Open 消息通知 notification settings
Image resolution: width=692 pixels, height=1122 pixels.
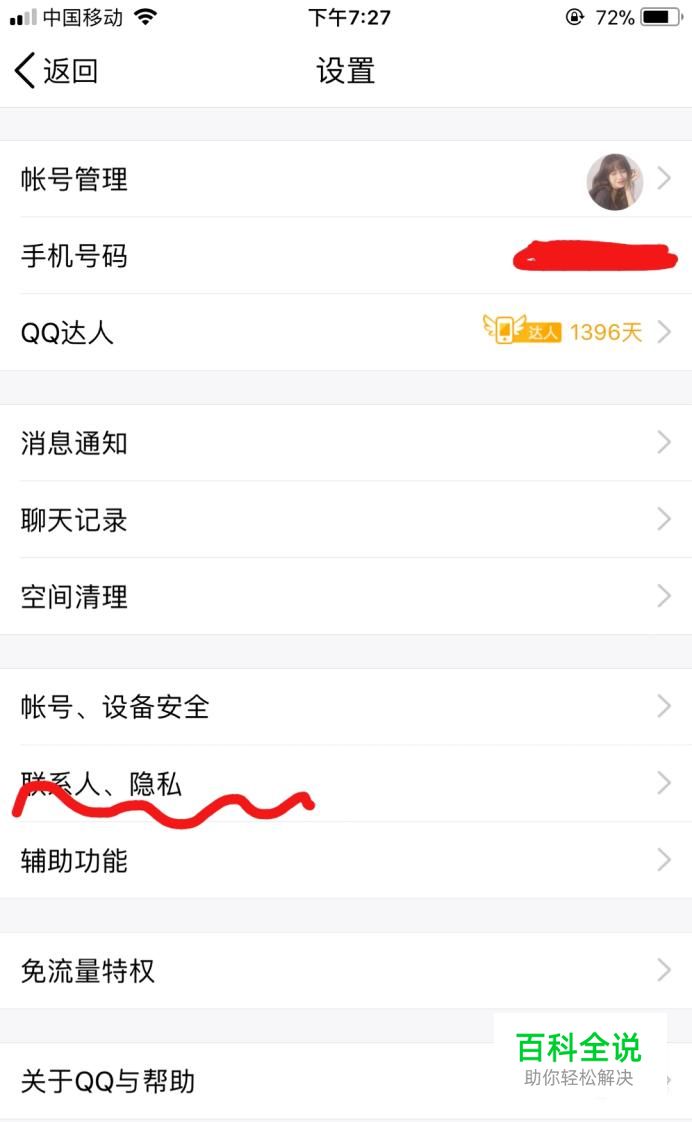tap(346, 443)
